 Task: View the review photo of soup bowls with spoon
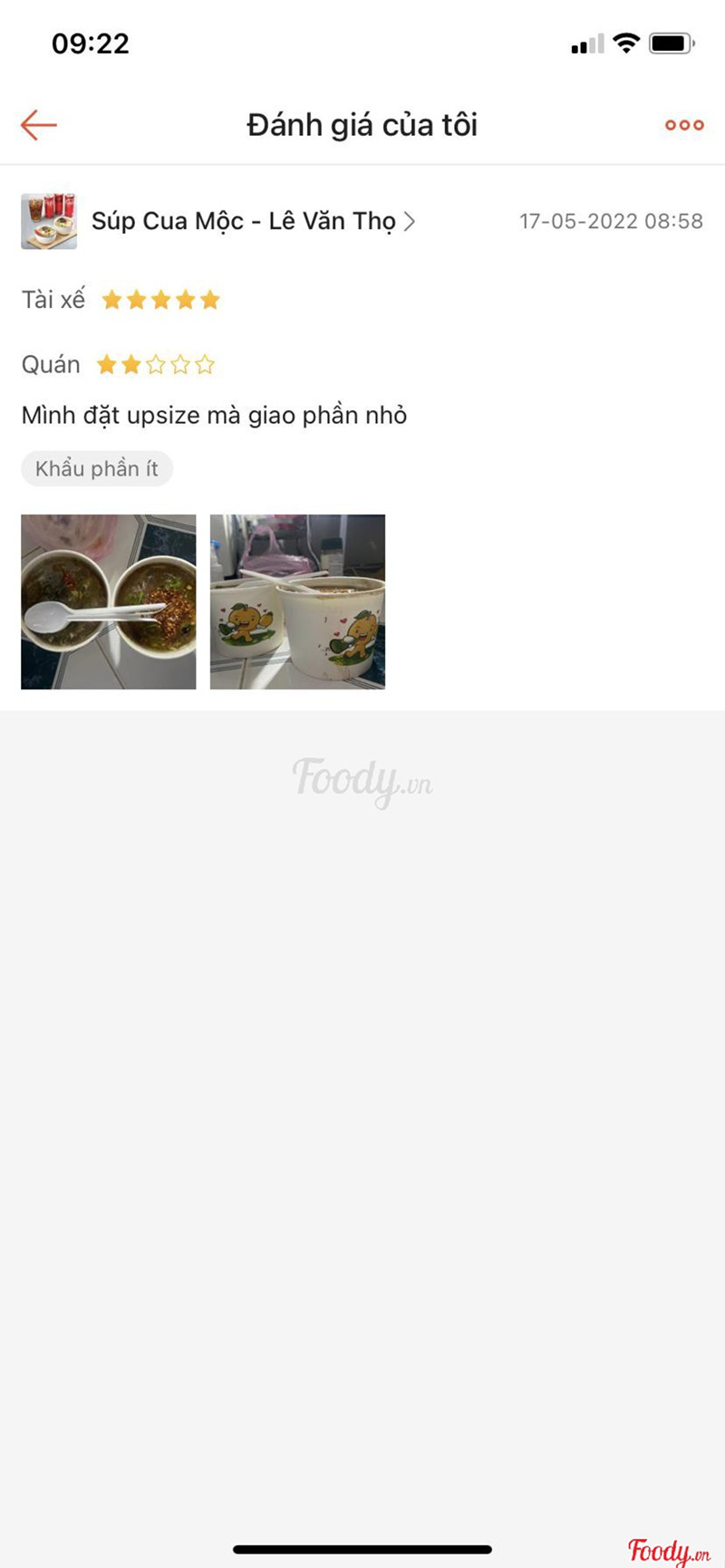(109, 601)
